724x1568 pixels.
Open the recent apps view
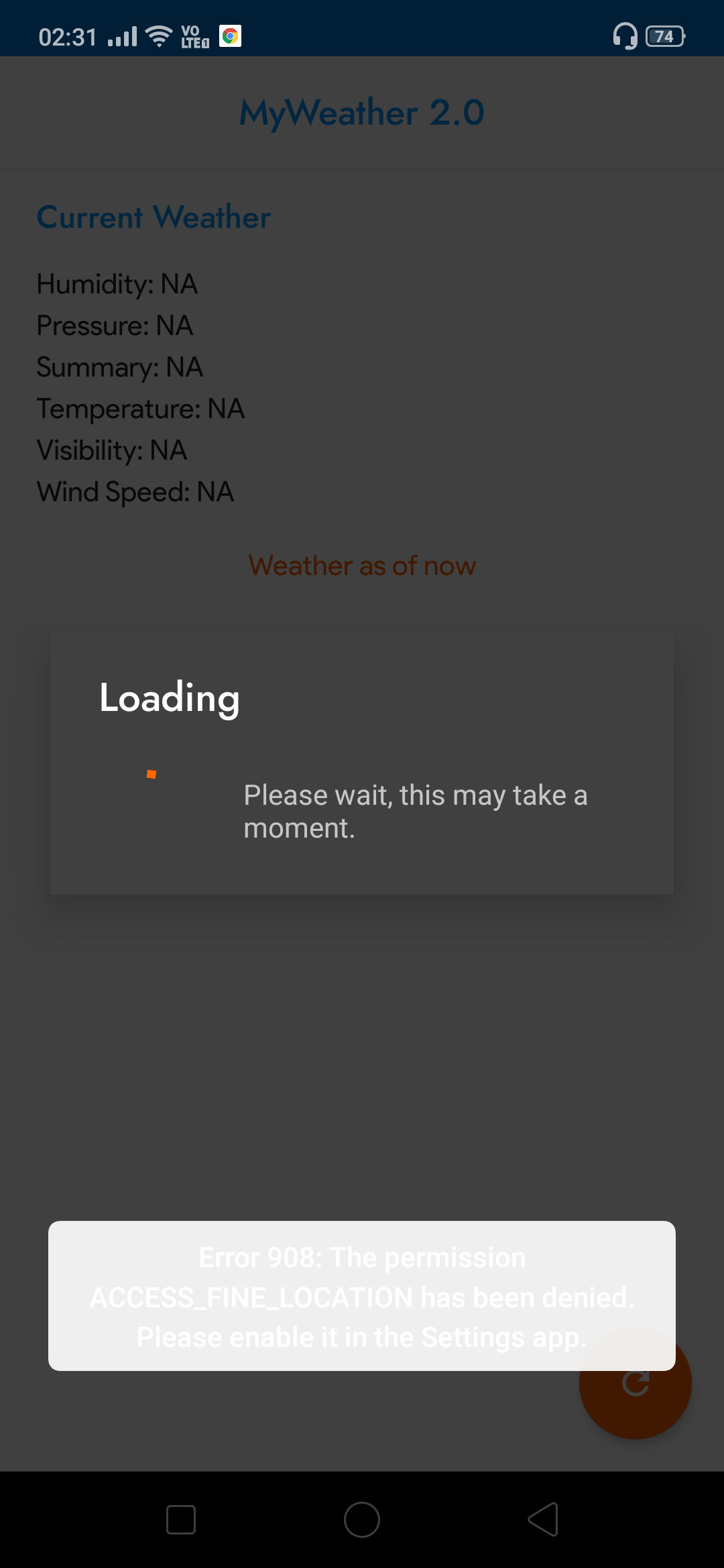click(181, 1519)
